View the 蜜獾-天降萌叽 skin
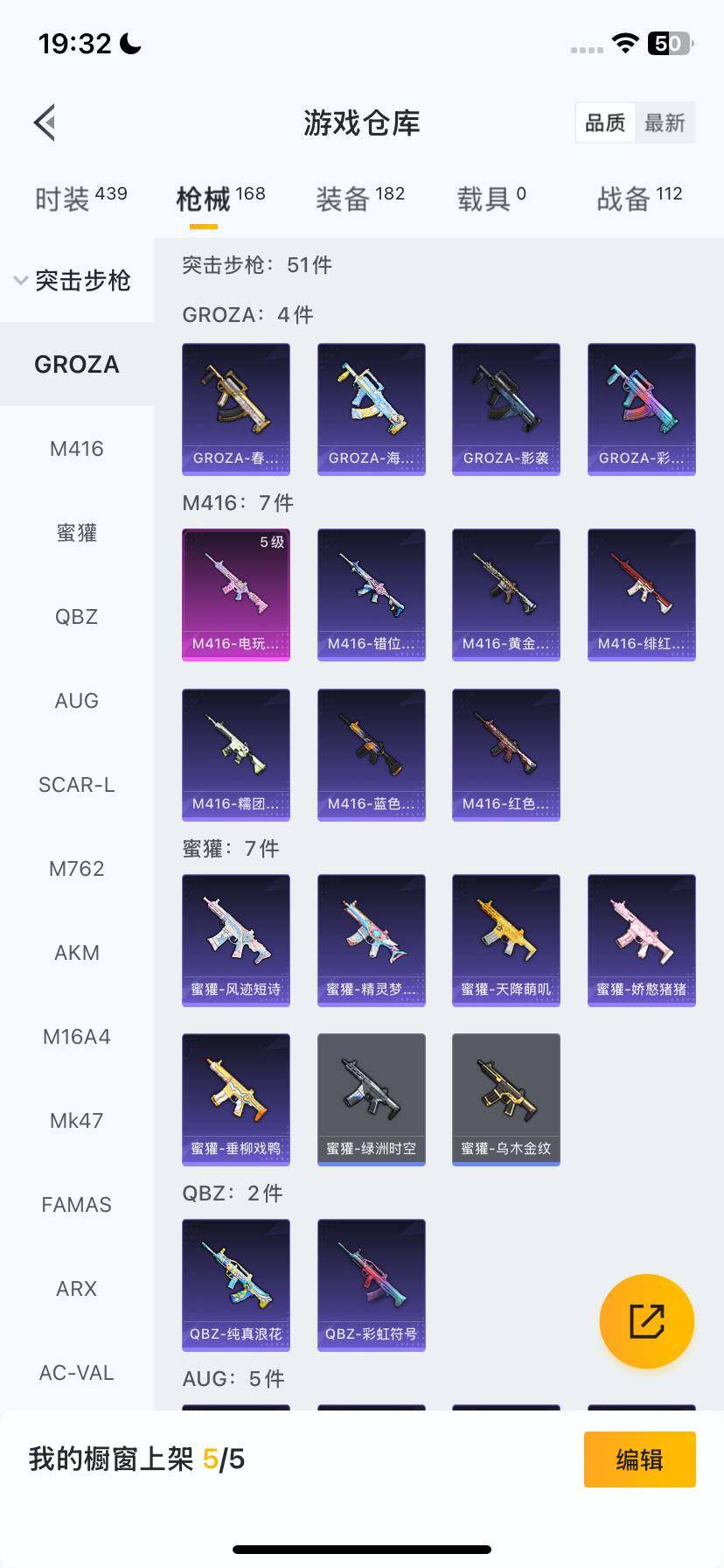 tap(506, 940)
